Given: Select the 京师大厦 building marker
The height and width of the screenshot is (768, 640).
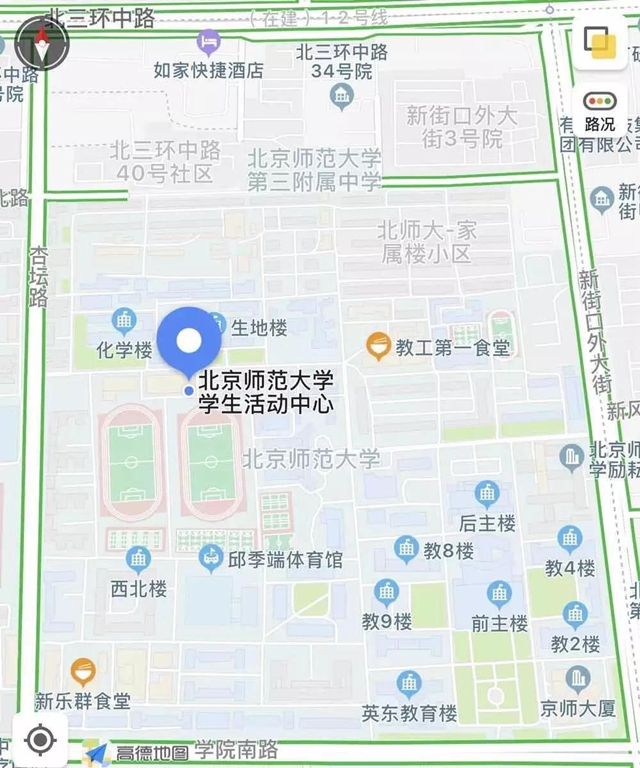Looking at the screenshot, I should (577, 680).
